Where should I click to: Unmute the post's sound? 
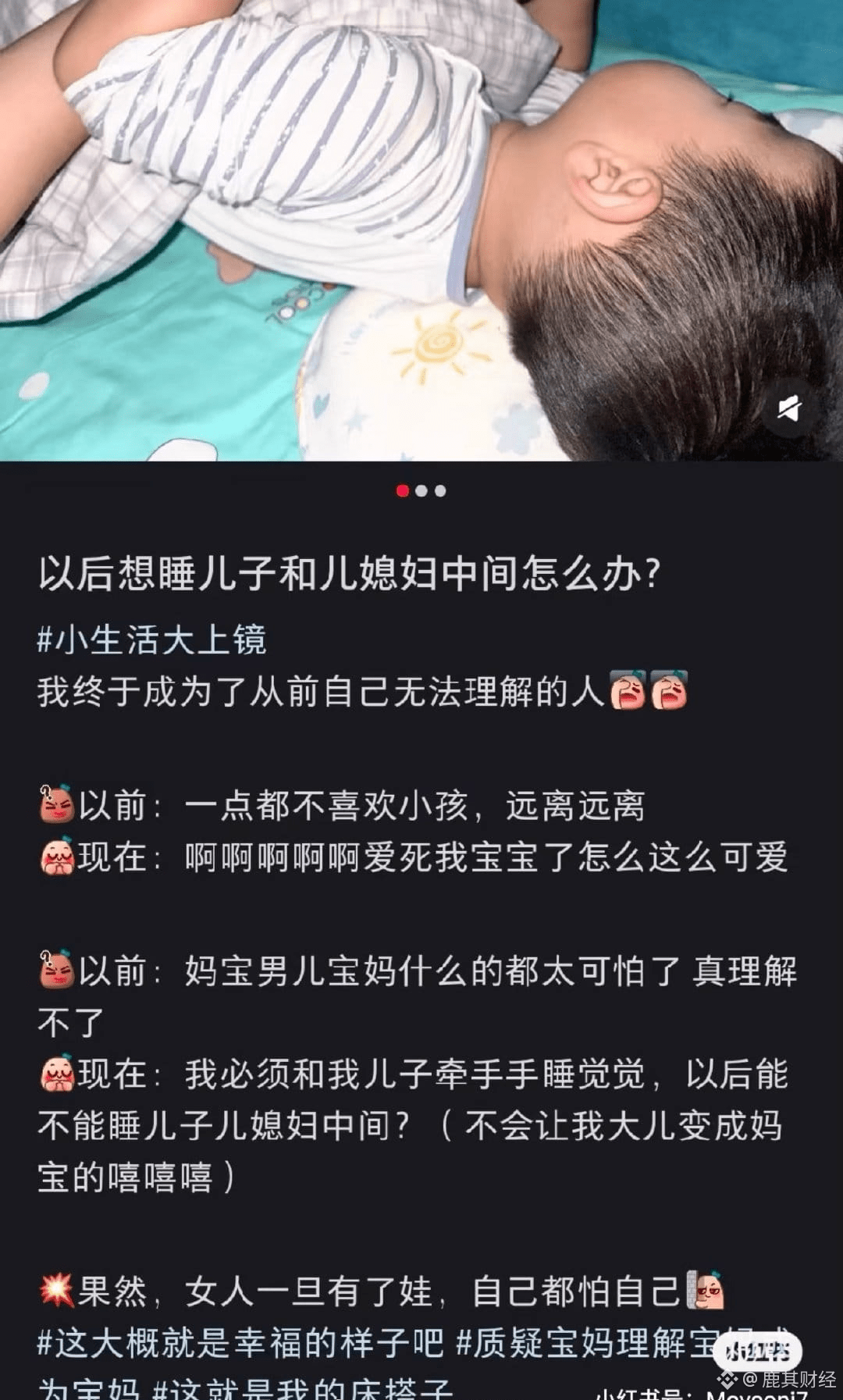[789, 408]
